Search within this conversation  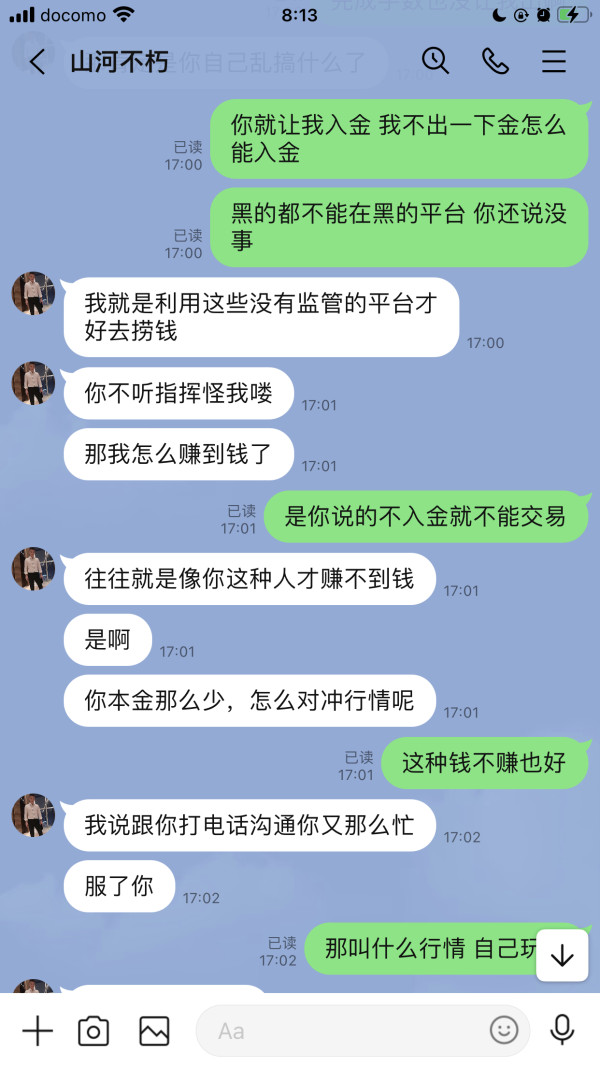435,61
